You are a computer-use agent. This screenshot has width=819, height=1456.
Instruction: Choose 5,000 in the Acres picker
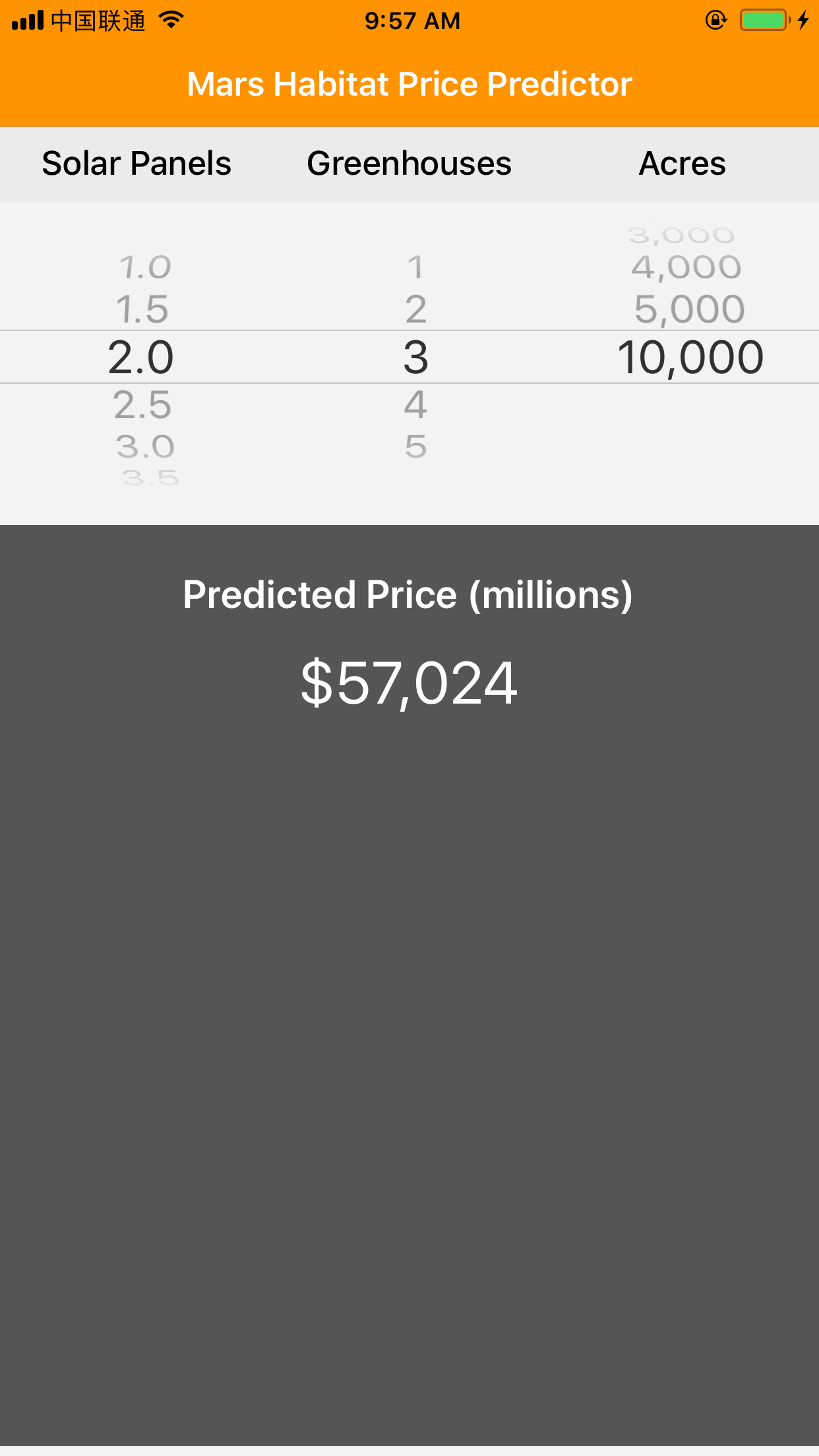[x=689, y=309]
